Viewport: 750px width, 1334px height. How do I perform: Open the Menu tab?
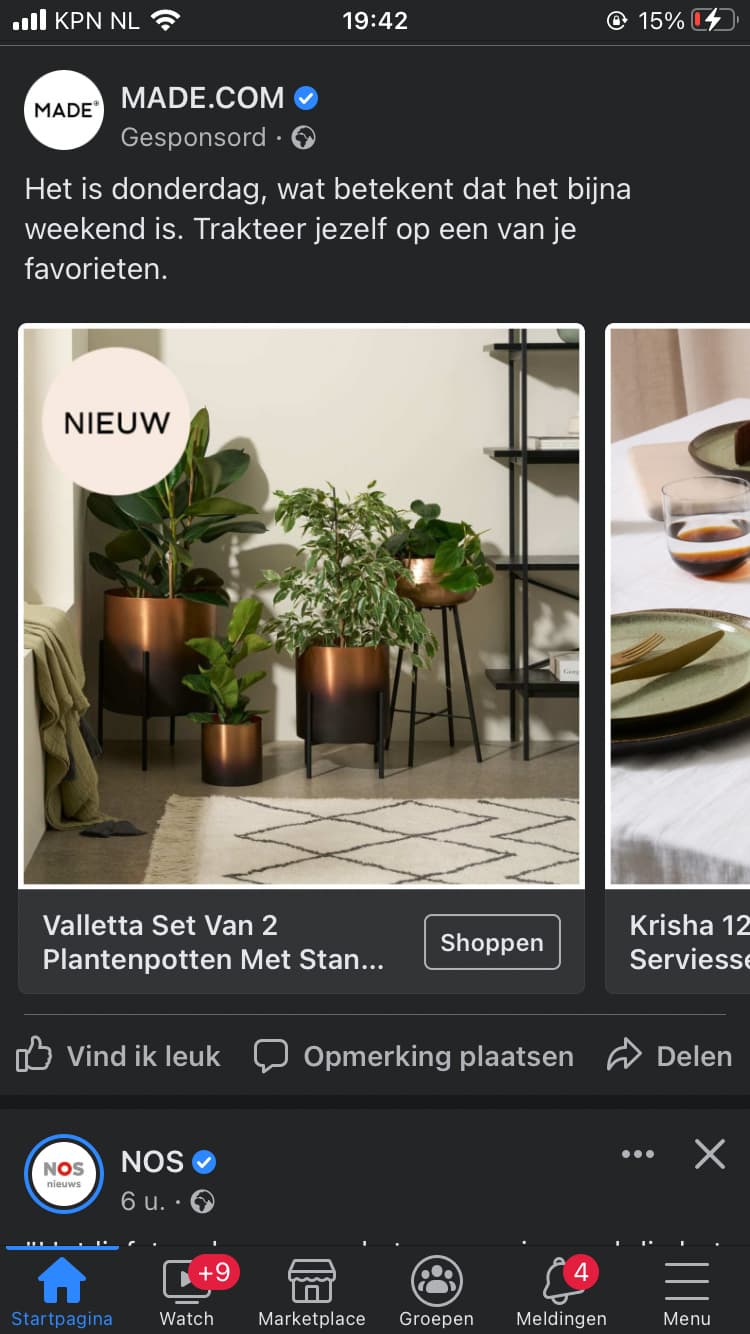687,1291
